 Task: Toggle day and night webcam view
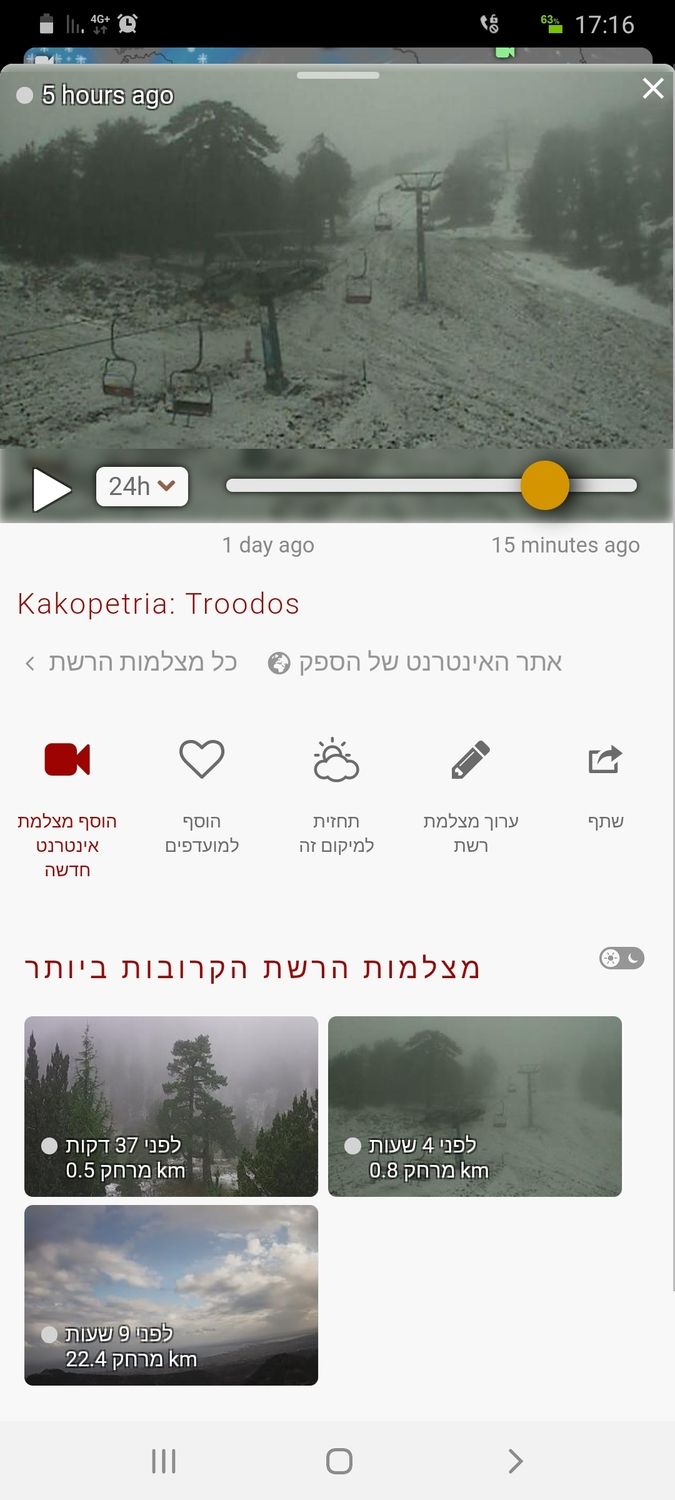[621, 959]
